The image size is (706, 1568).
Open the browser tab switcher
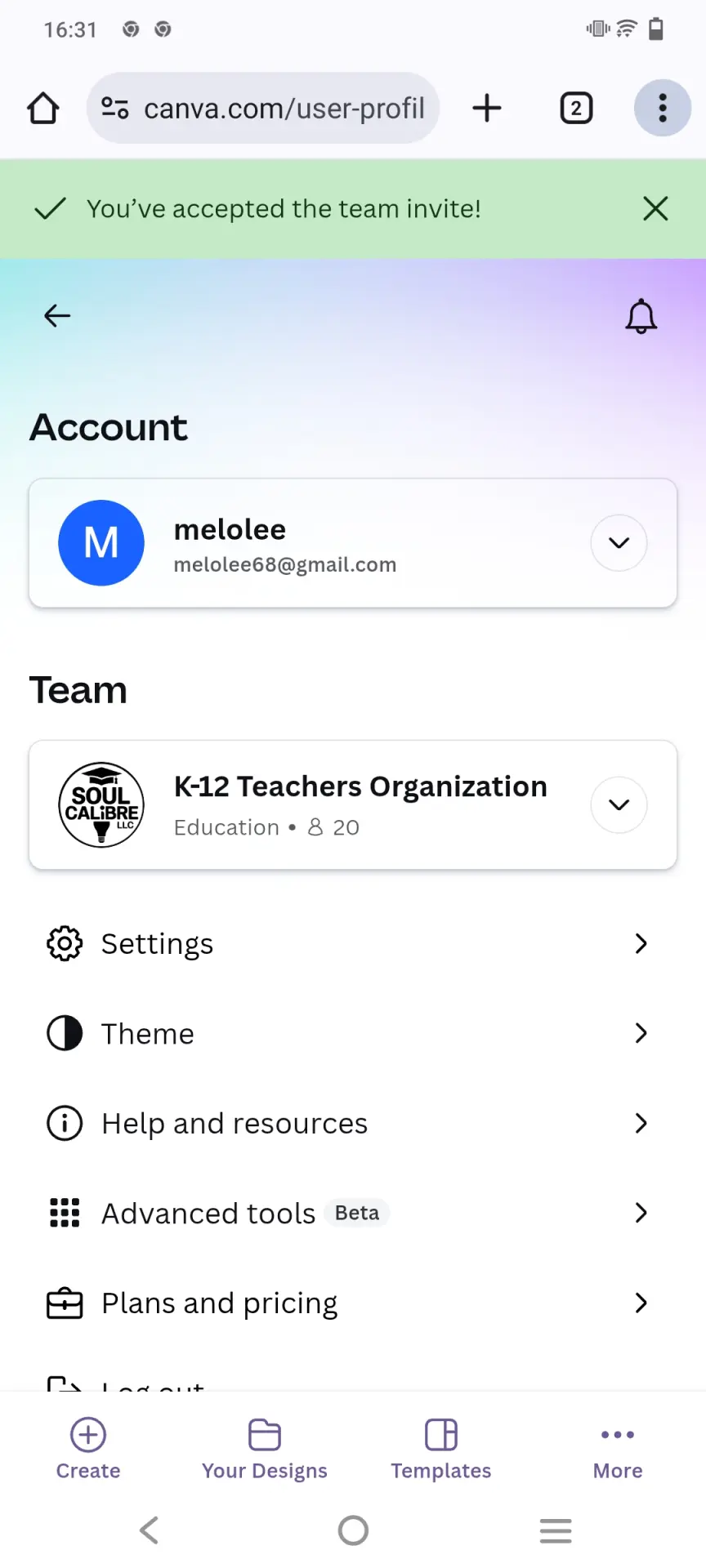pos(576,108)
